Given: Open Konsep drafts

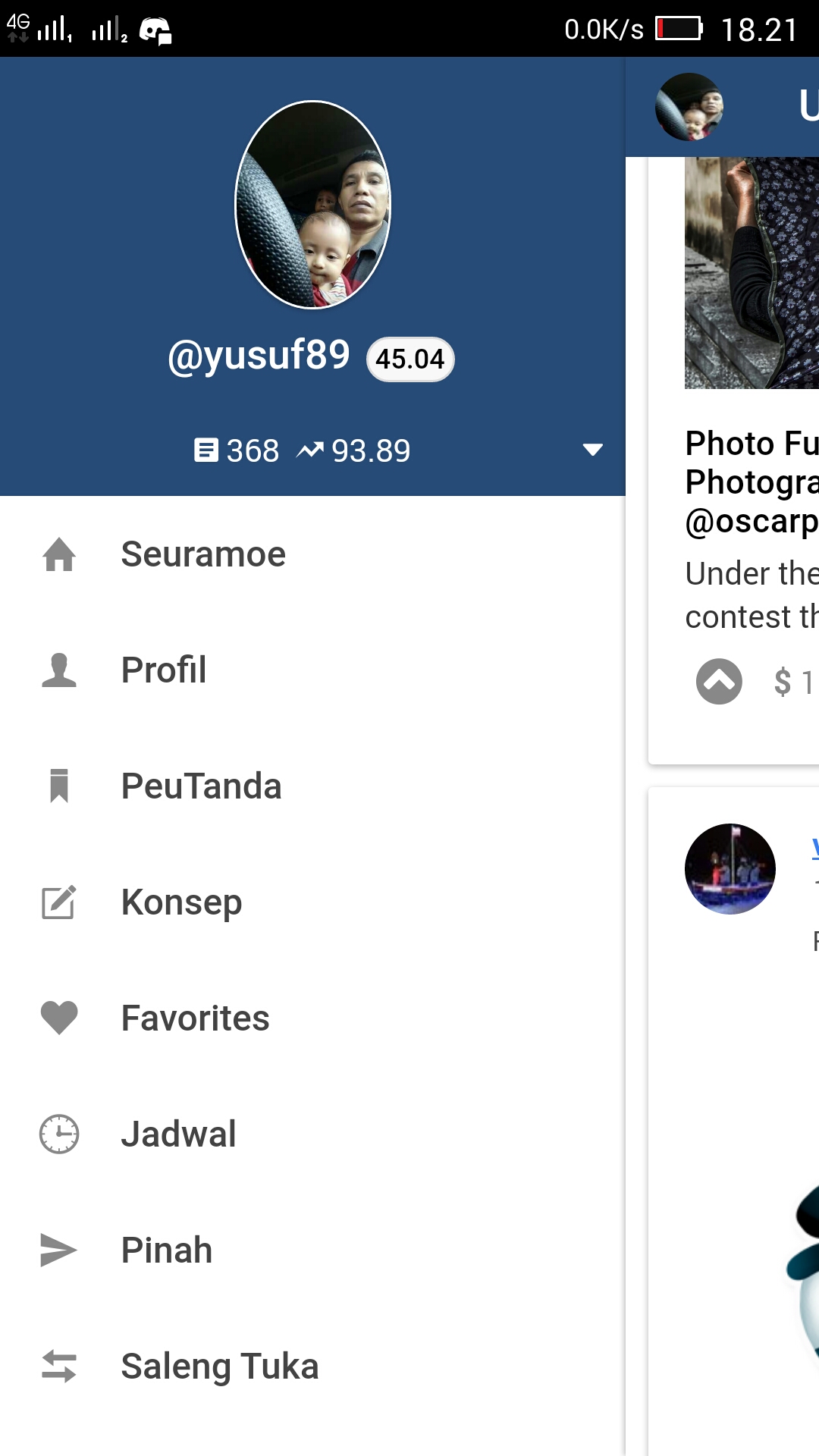Looking at the screenshot, I should point(181,902).
